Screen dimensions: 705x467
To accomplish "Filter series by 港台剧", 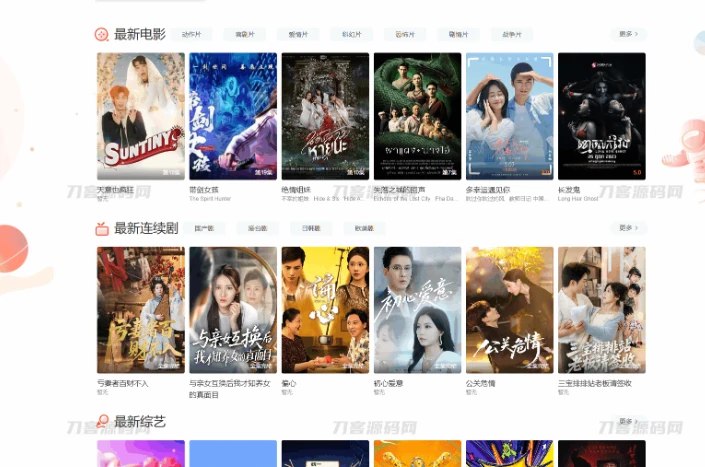I will click(257, 228).
